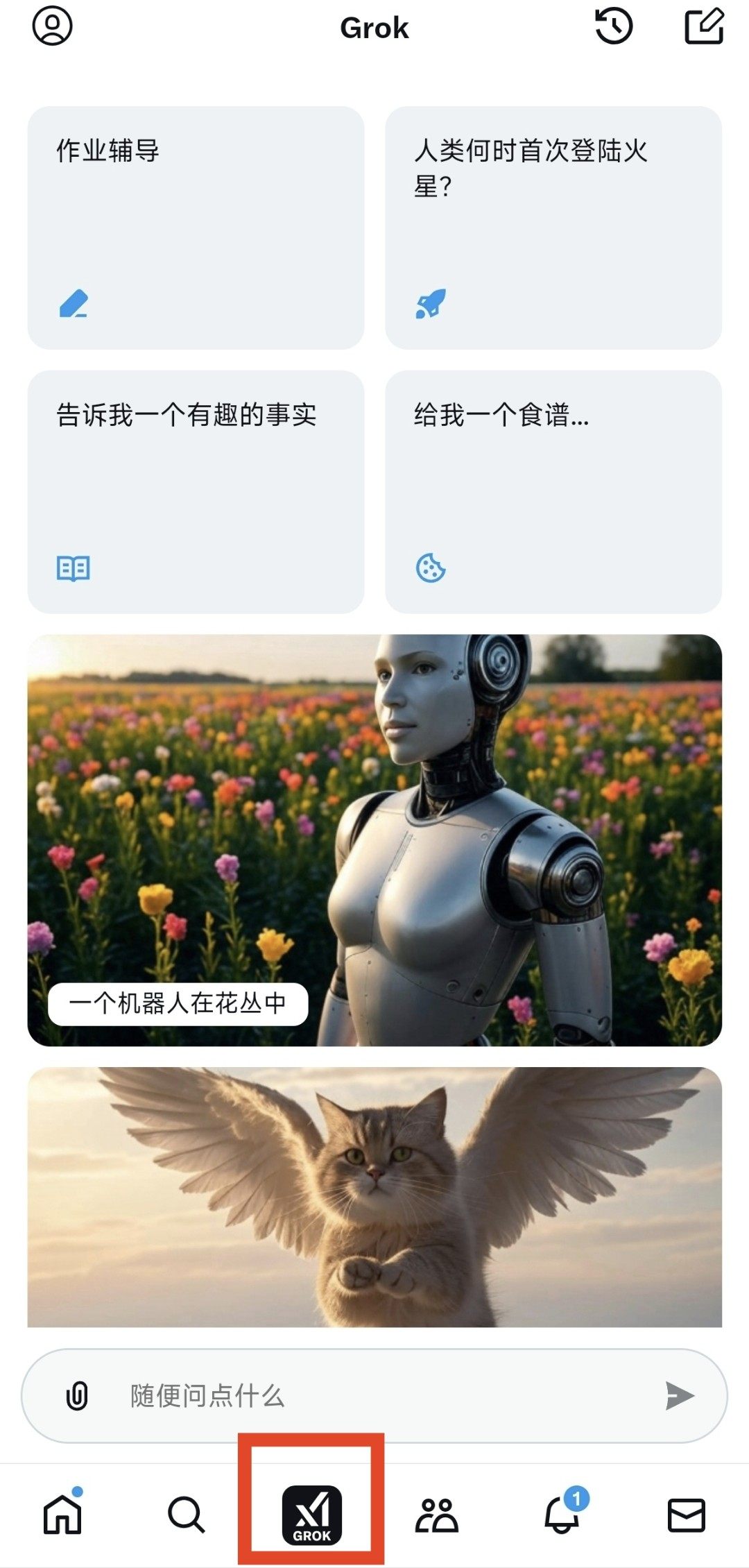The width and height of the screenshot is (749, 1568).
Task: Start a new Grok chat
Action: pyautogui.click(x=704, y=26)
